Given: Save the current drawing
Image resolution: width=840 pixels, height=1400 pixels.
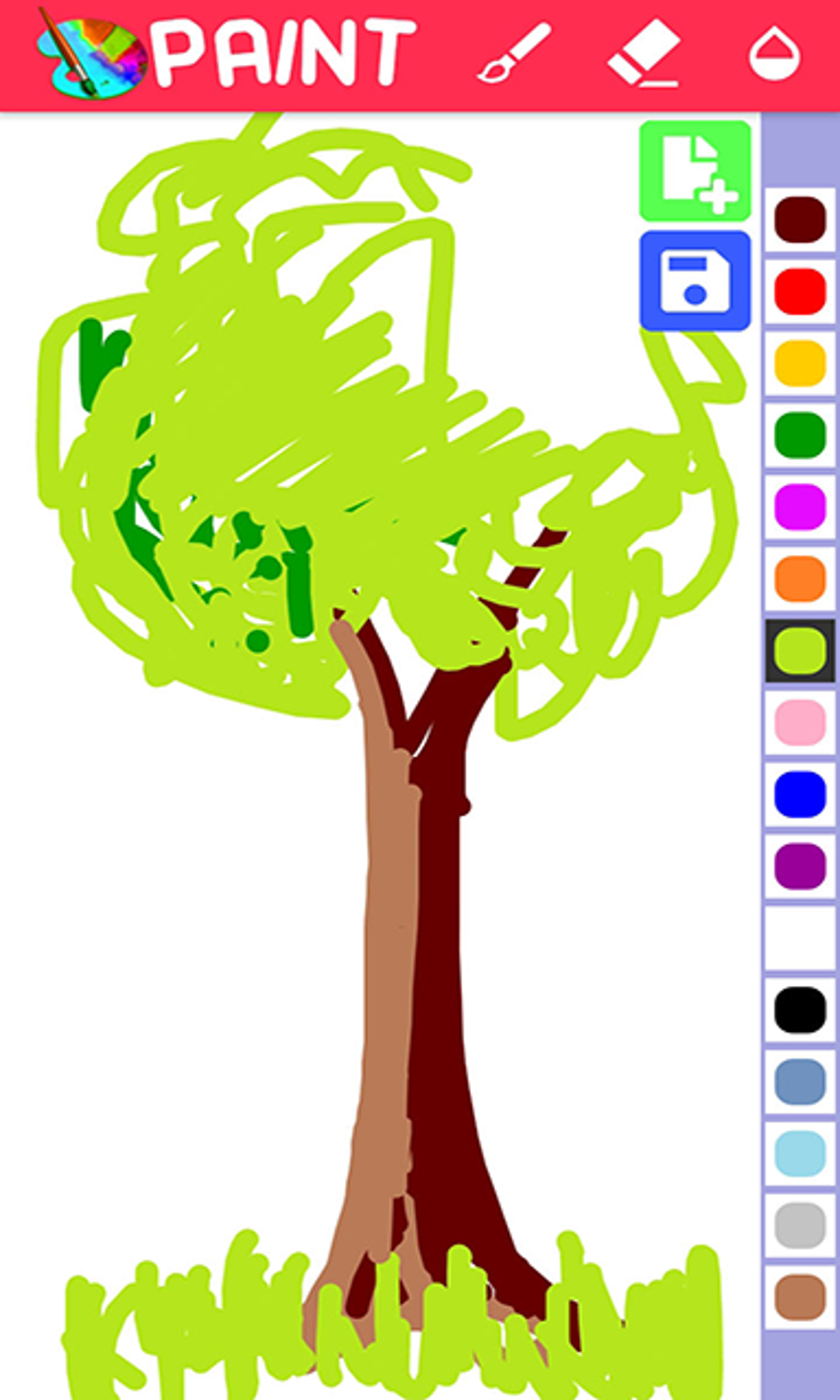Looking at the screenshot, I should coord(696,282).
